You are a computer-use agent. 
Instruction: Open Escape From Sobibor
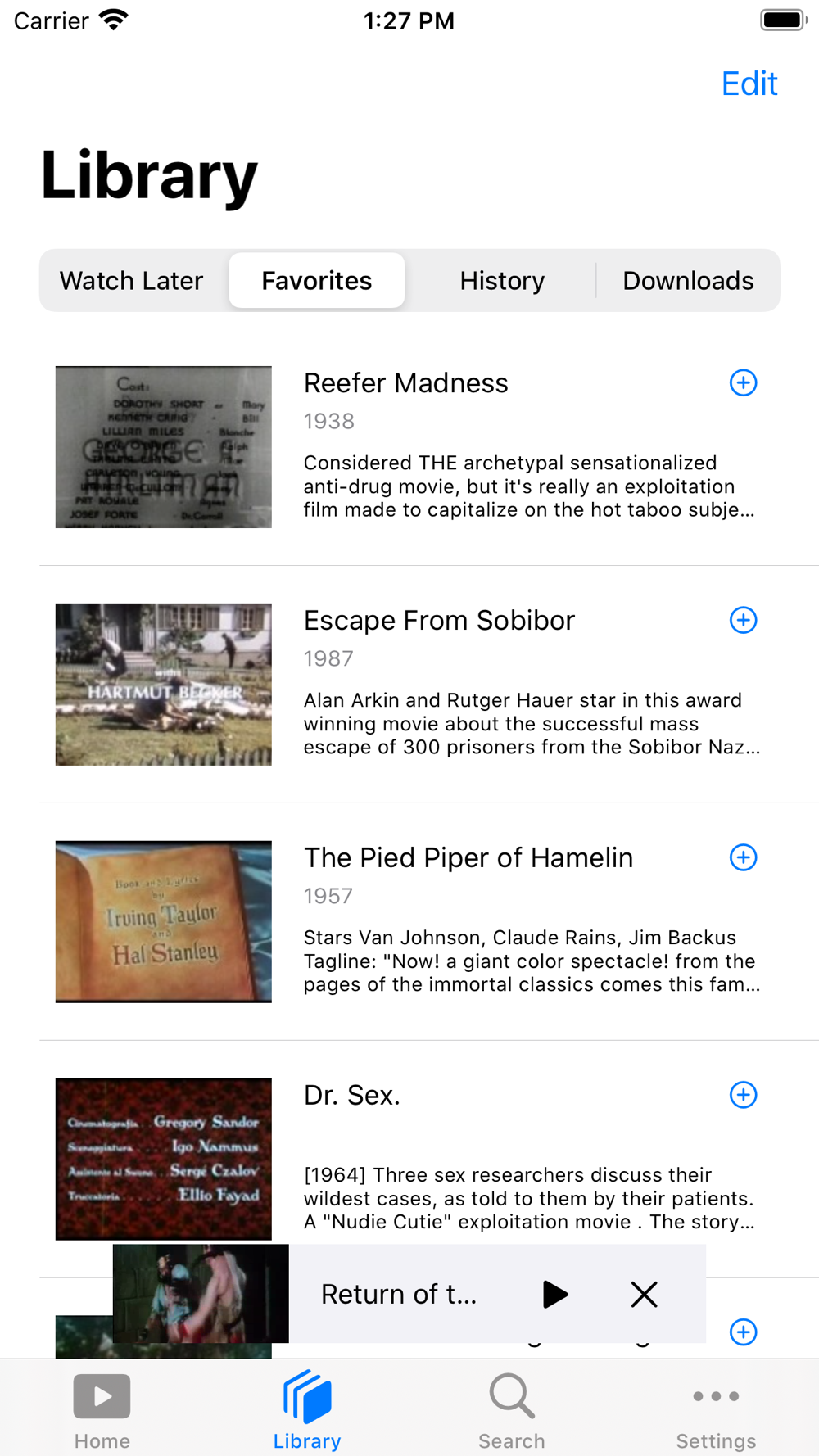point(439,621)
